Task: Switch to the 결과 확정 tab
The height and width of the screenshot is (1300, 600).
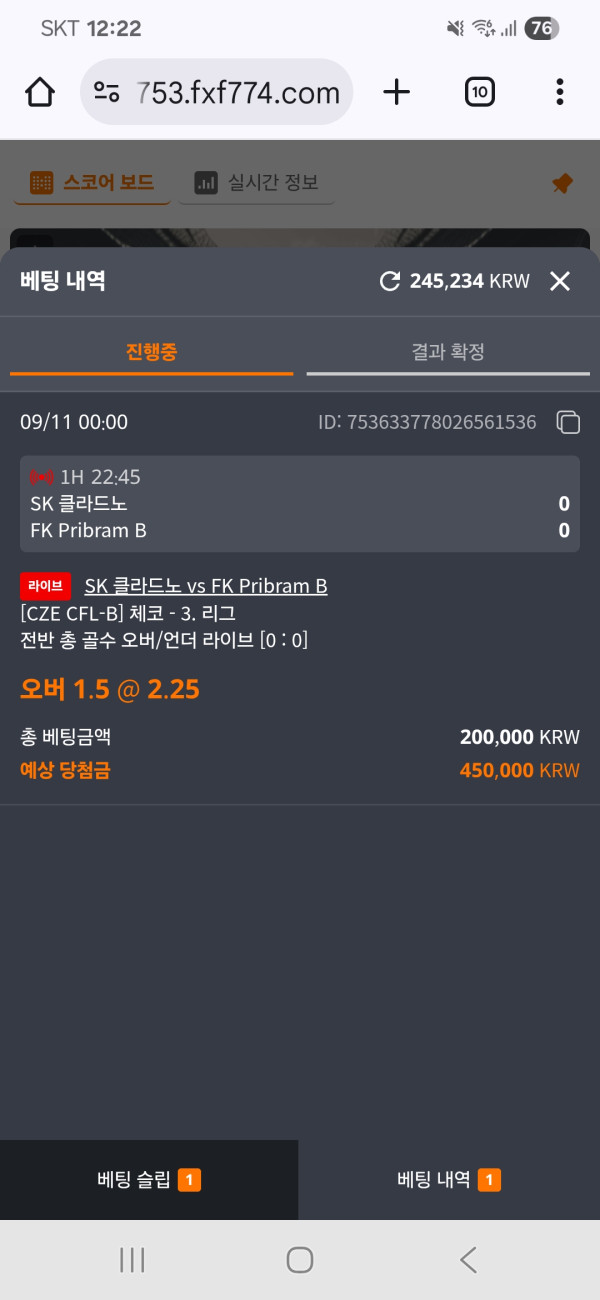Action: tap(448, 352)
